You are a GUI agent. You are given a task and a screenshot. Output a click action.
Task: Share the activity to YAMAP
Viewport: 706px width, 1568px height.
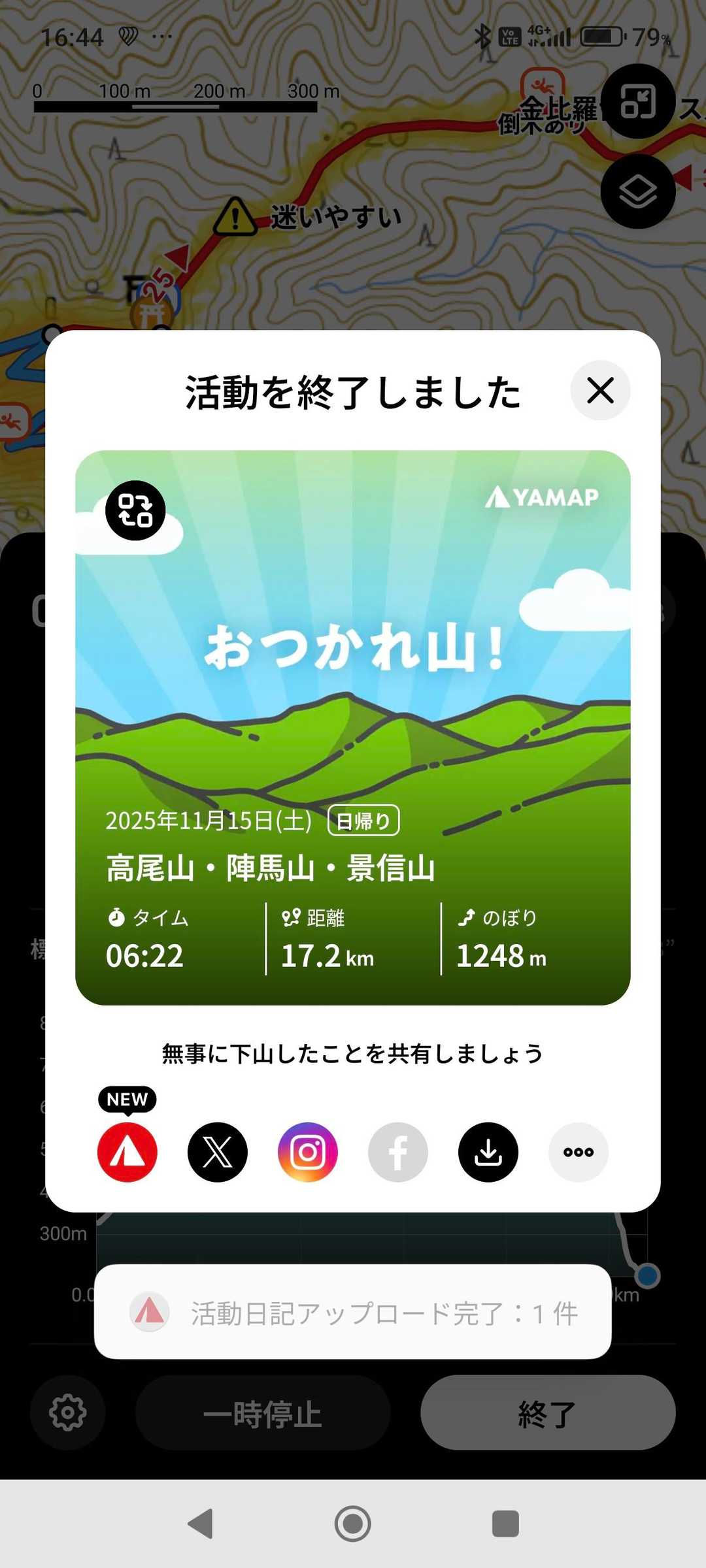click(127, 1152)
